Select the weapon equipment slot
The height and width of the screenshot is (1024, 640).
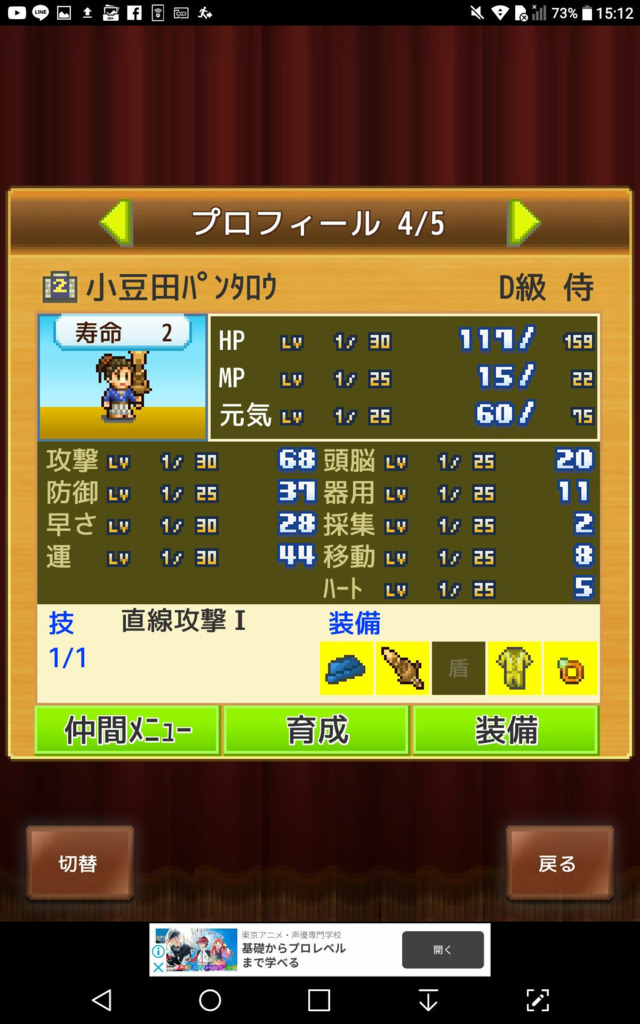(x=402, y=668)
